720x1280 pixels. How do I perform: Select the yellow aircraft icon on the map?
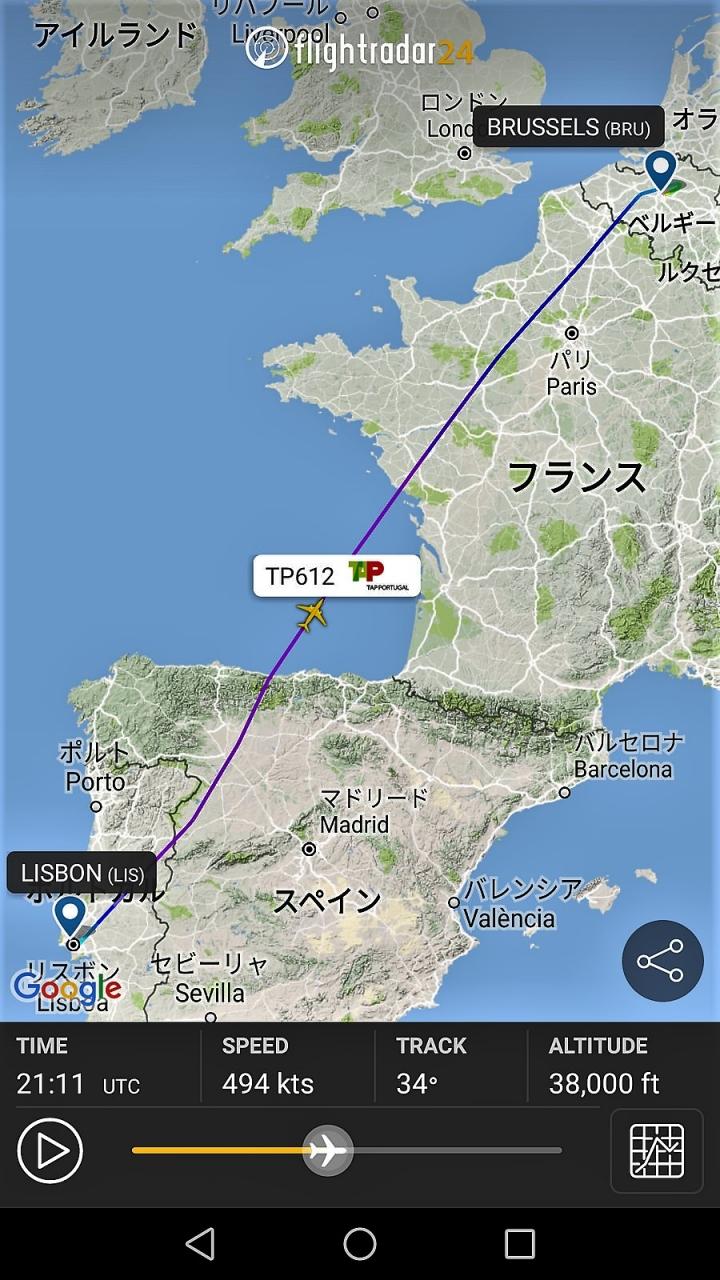pos(312,614)
